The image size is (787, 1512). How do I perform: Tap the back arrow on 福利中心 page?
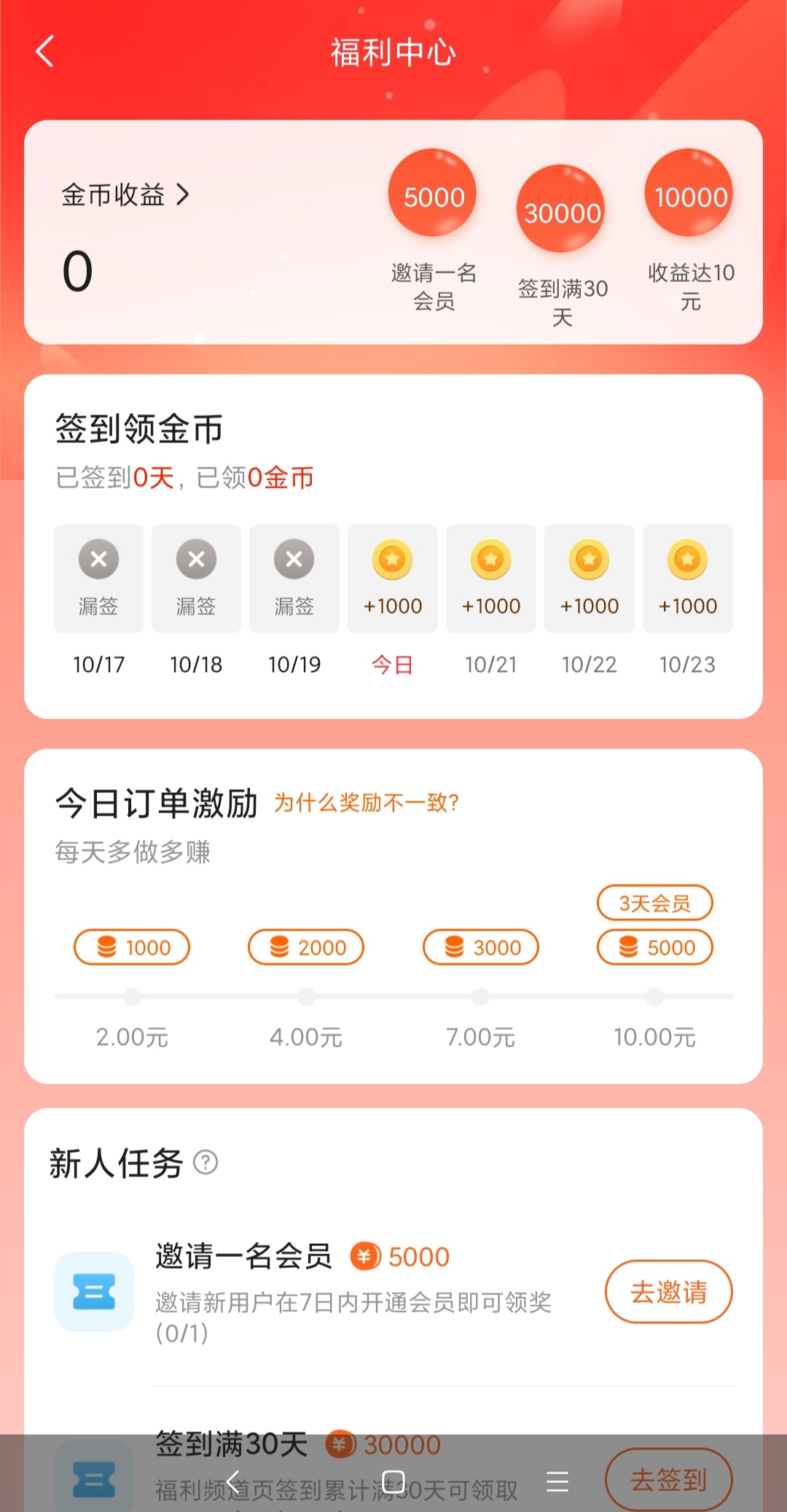pos(44,52)
